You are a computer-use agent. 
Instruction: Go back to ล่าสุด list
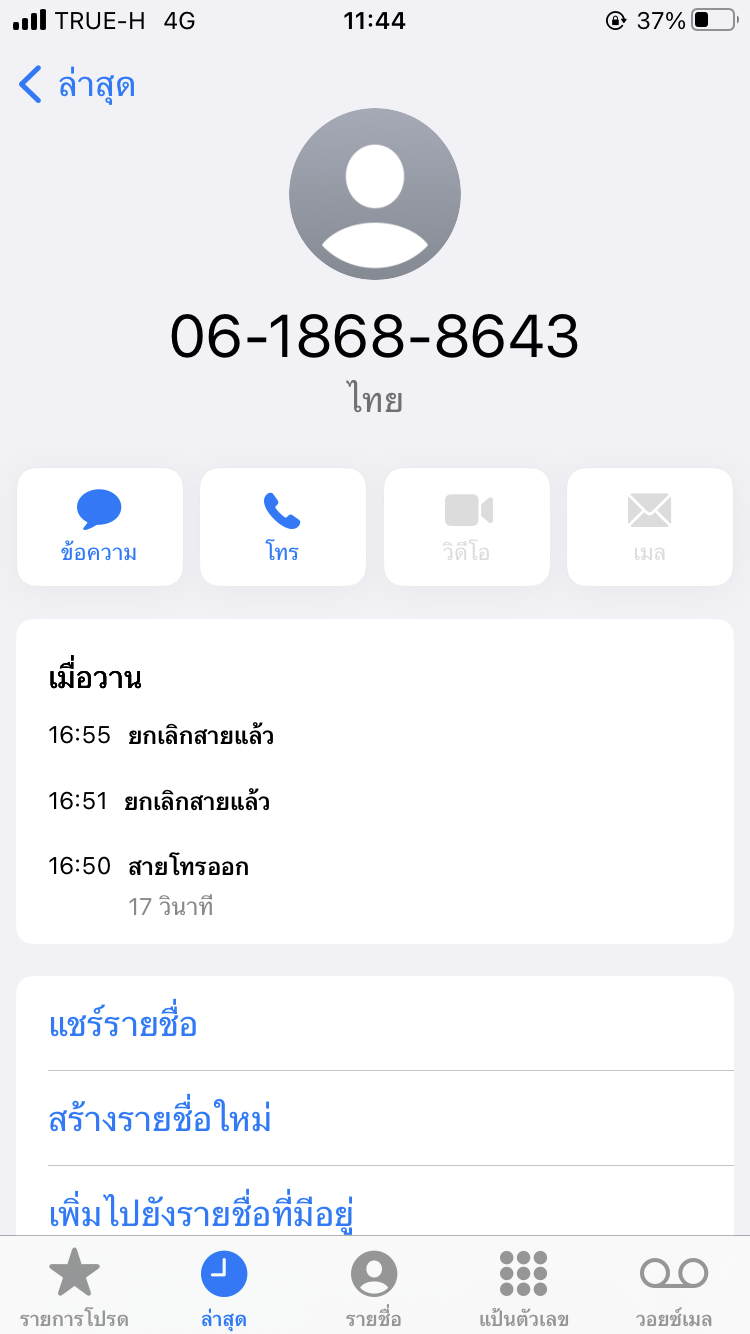[x=77, y=85]
